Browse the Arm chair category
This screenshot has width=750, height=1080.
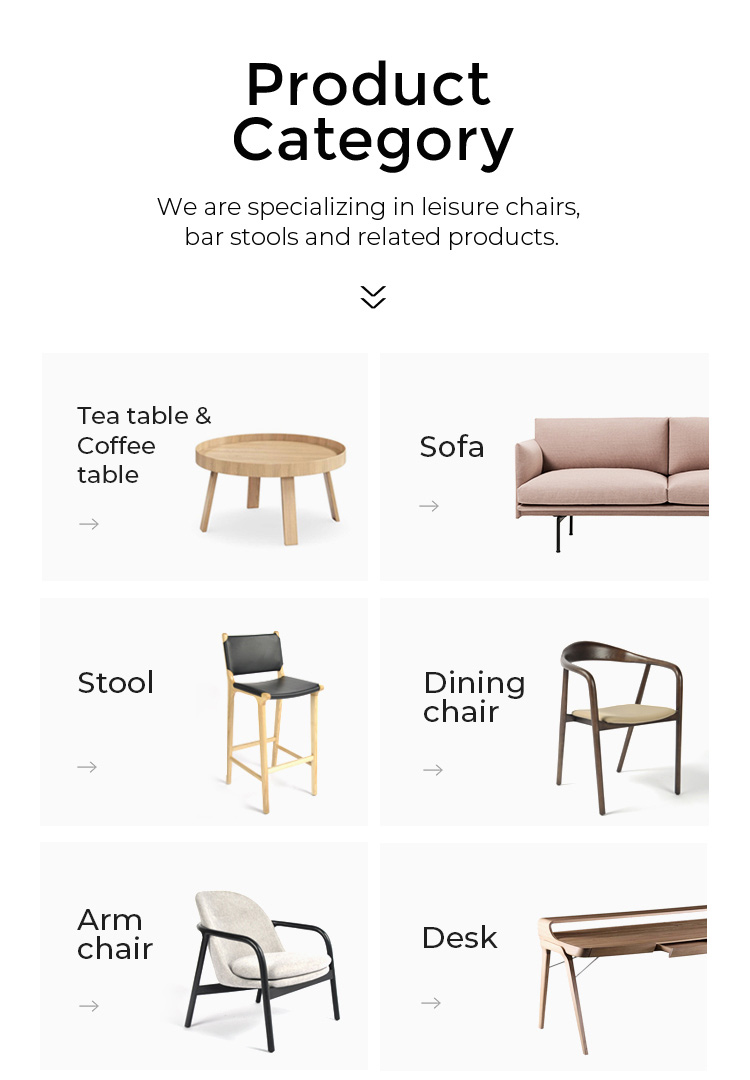tap(204, 956)
